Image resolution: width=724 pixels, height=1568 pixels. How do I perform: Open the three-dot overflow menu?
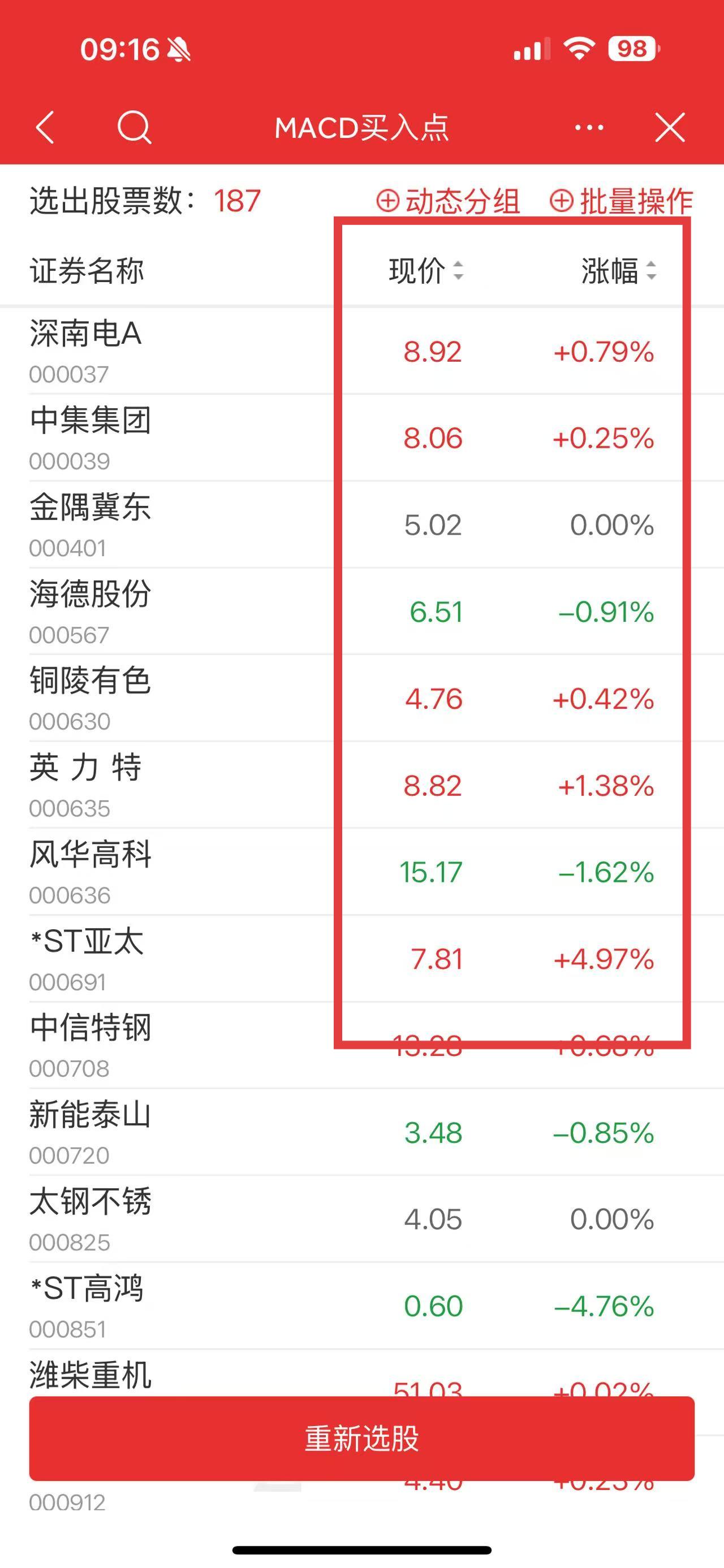pos(589,127)
